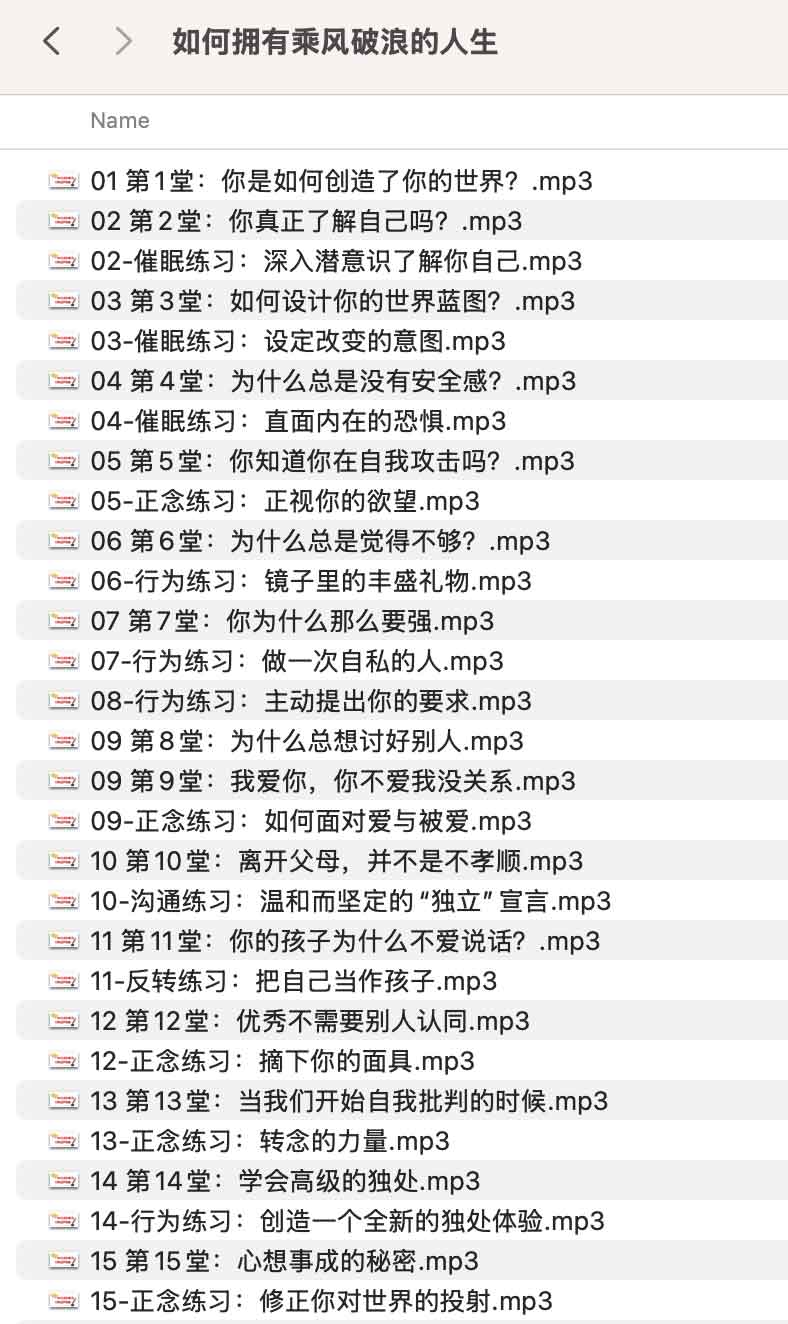Image resolution: width=788 pixels, height=1324 pixels.
Task: Click the file icon next to 15-正念练习
Action: (x=63, y=1301)
